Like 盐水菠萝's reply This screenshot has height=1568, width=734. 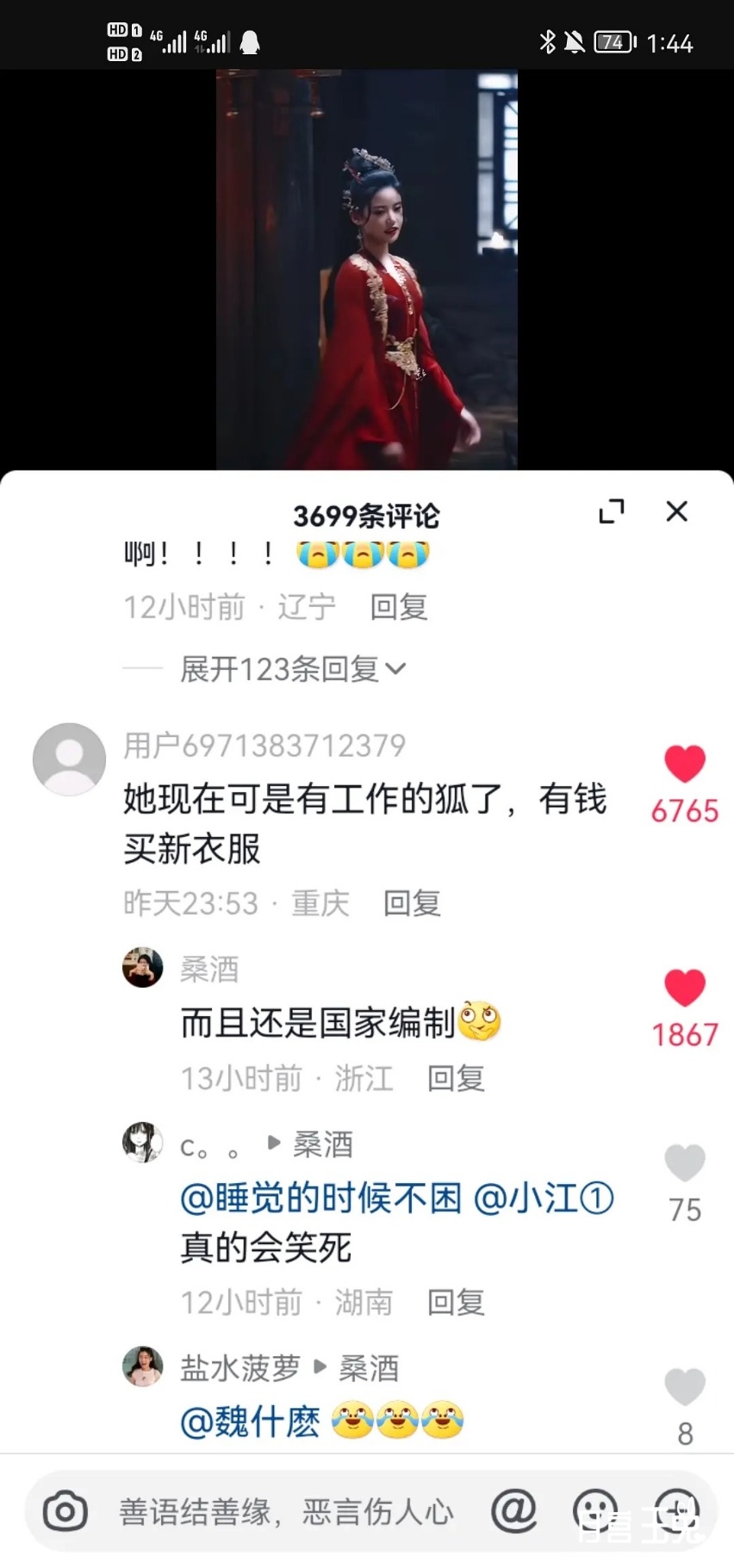(x=685, y=1387)
